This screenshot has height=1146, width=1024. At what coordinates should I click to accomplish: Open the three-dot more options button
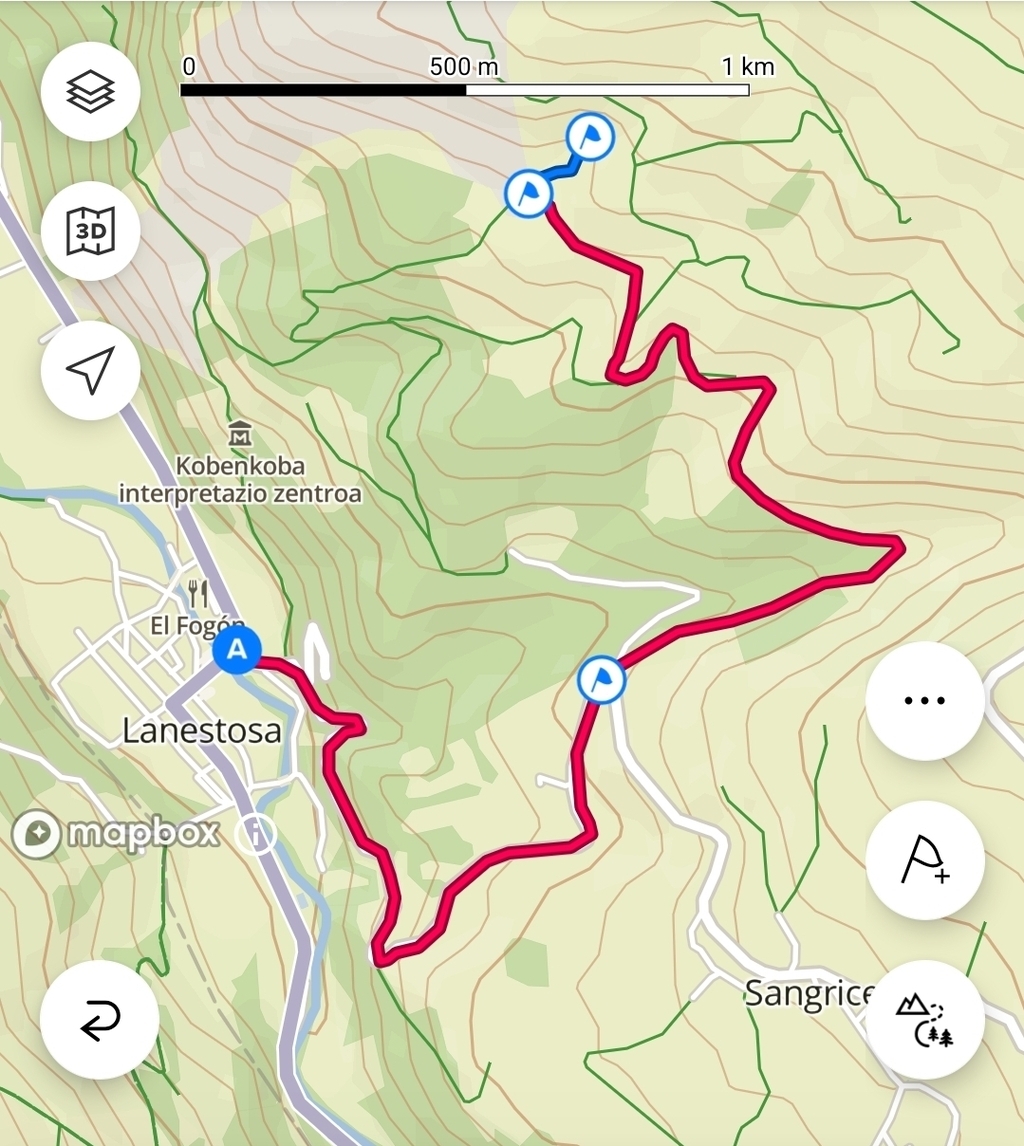click(x=924, y=700)
